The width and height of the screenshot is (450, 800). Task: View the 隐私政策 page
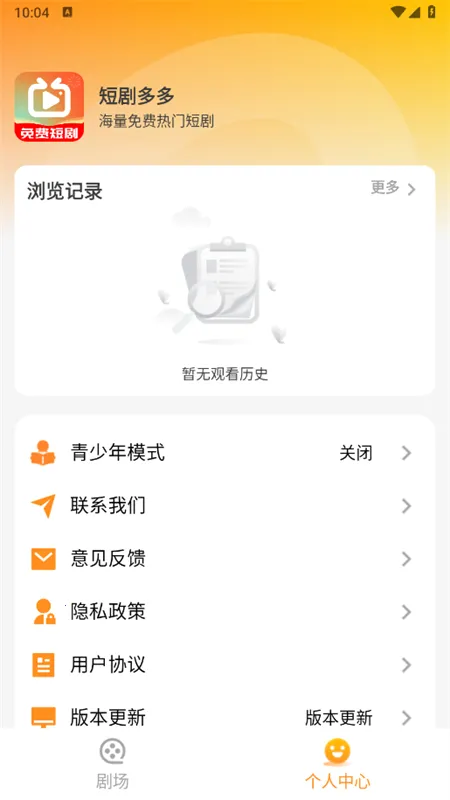[x=224, y=612]
